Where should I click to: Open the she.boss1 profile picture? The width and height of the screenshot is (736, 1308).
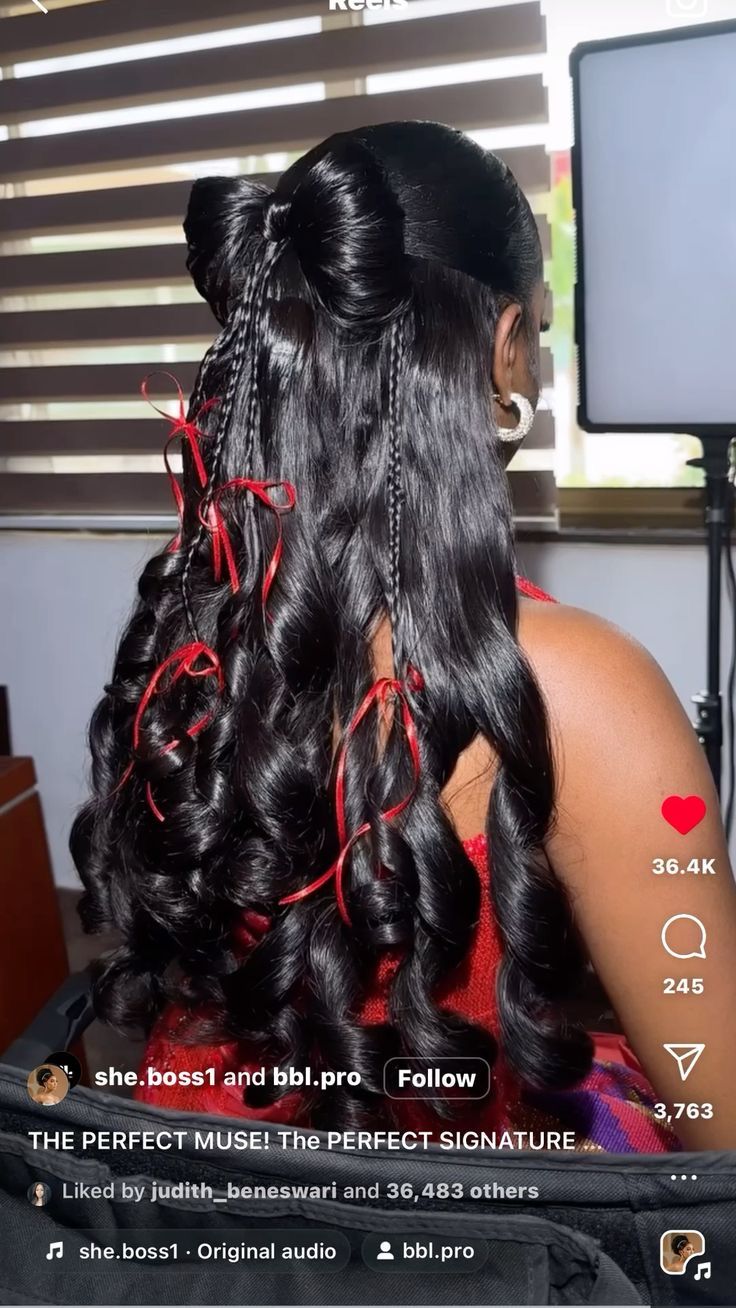48,1083
